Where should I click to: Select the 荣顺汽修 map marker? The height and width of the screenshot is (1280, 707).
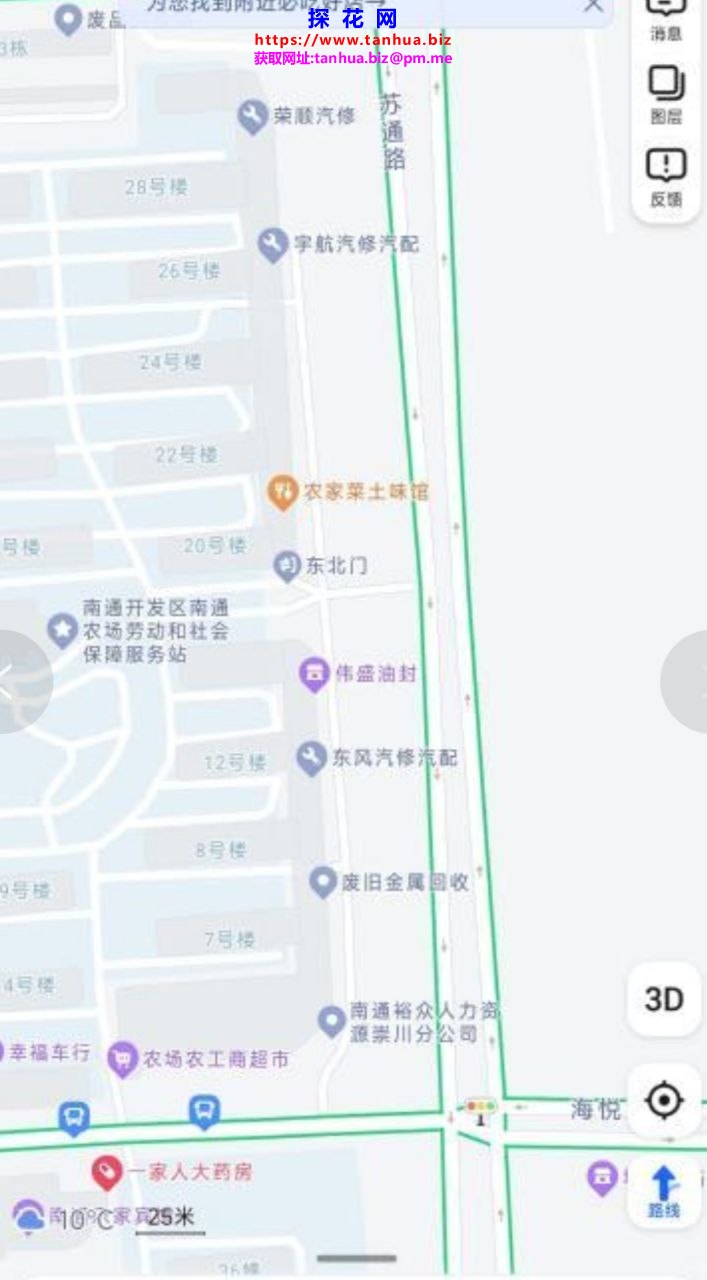coord(252,116)
